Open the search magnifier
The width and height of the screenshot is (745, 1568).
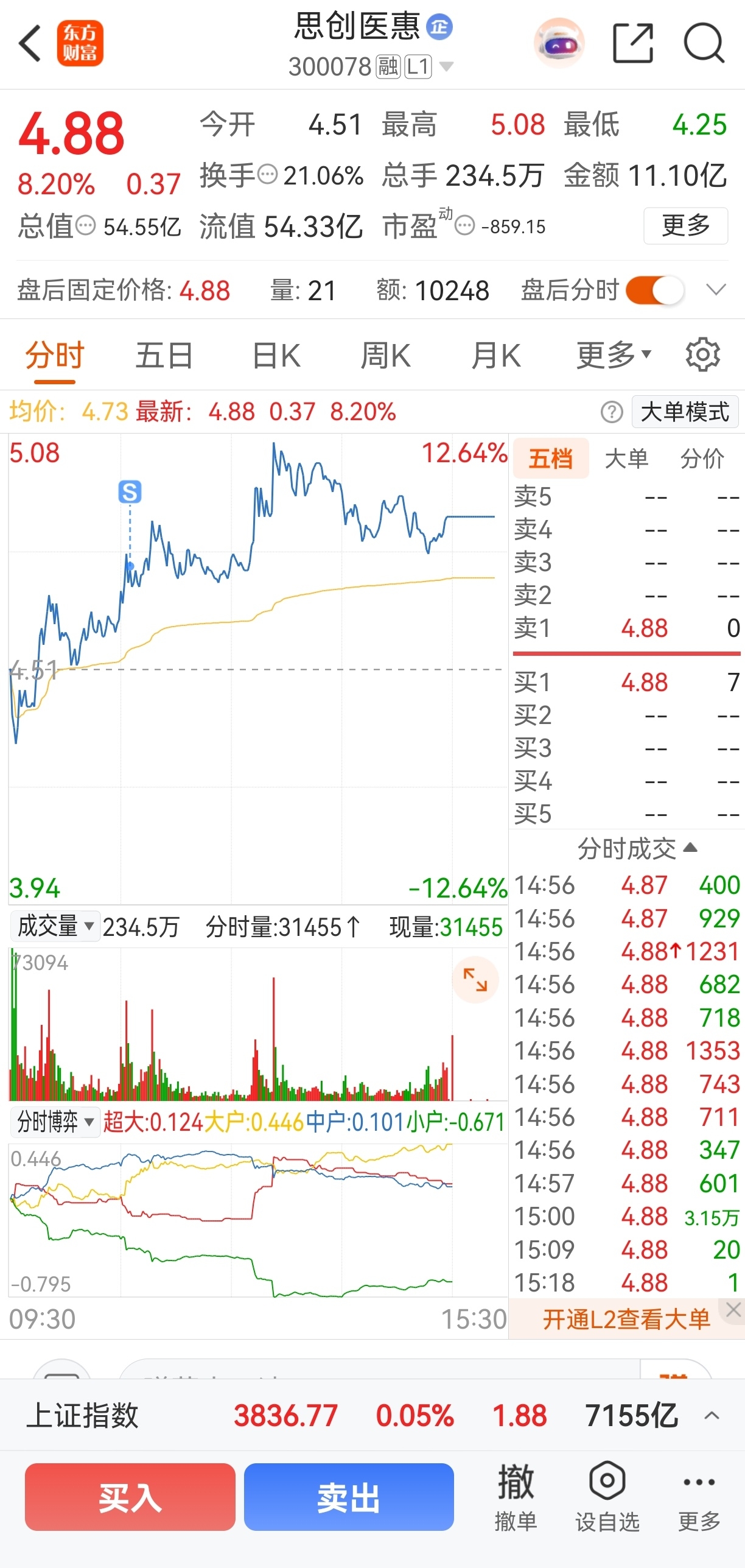click(x=704, y=43)
